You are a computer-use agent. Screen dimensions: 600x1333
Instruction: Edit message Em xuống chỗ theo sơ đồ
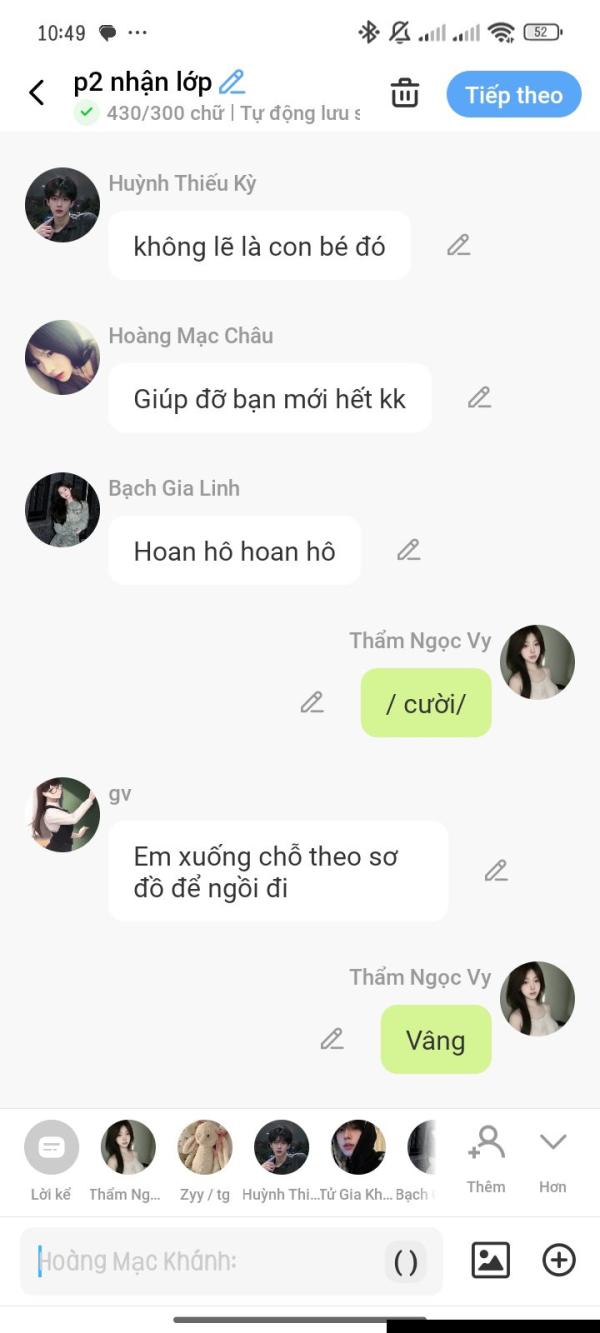(x=496, y=871)
